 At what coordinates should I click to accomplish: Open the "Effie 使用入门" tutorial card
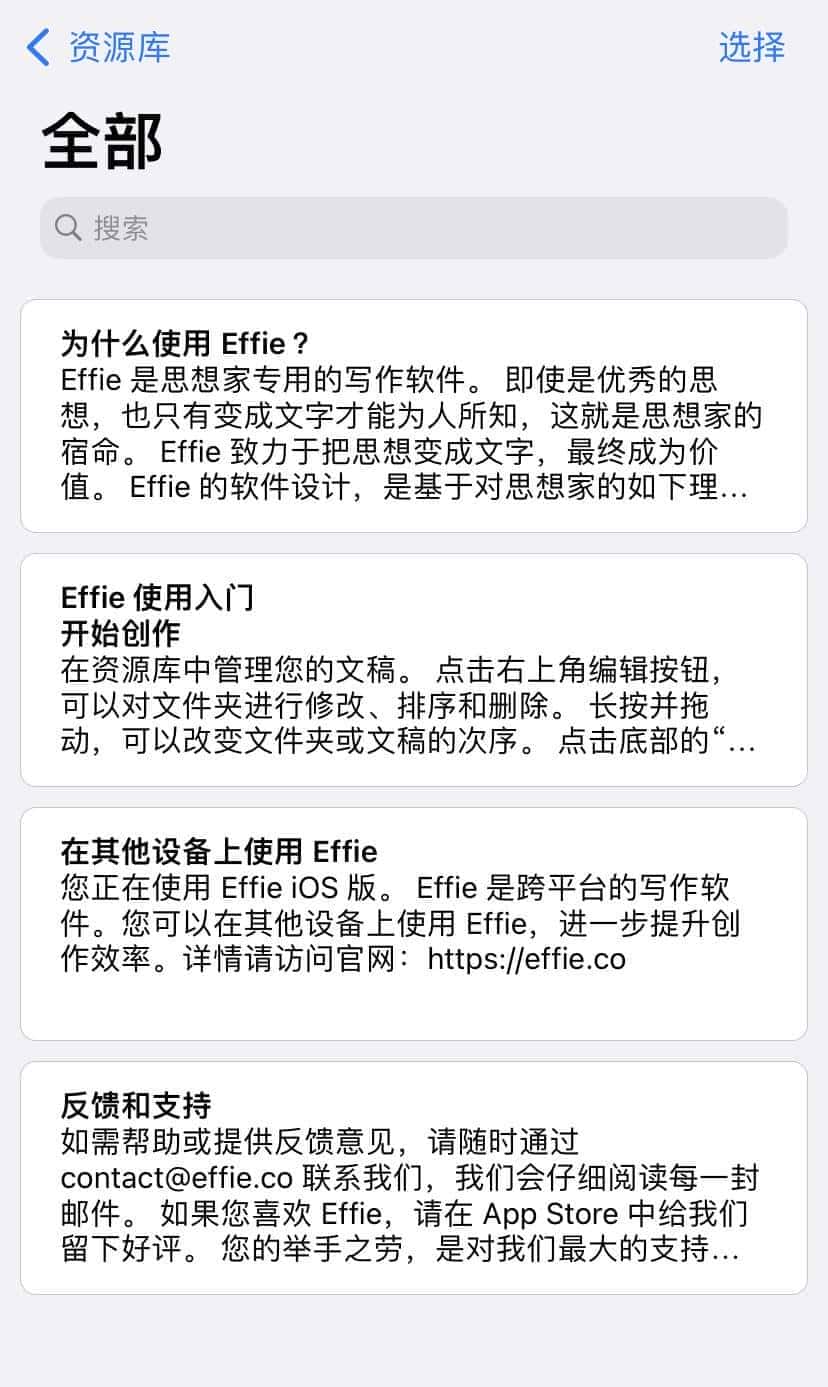point(413,670)
